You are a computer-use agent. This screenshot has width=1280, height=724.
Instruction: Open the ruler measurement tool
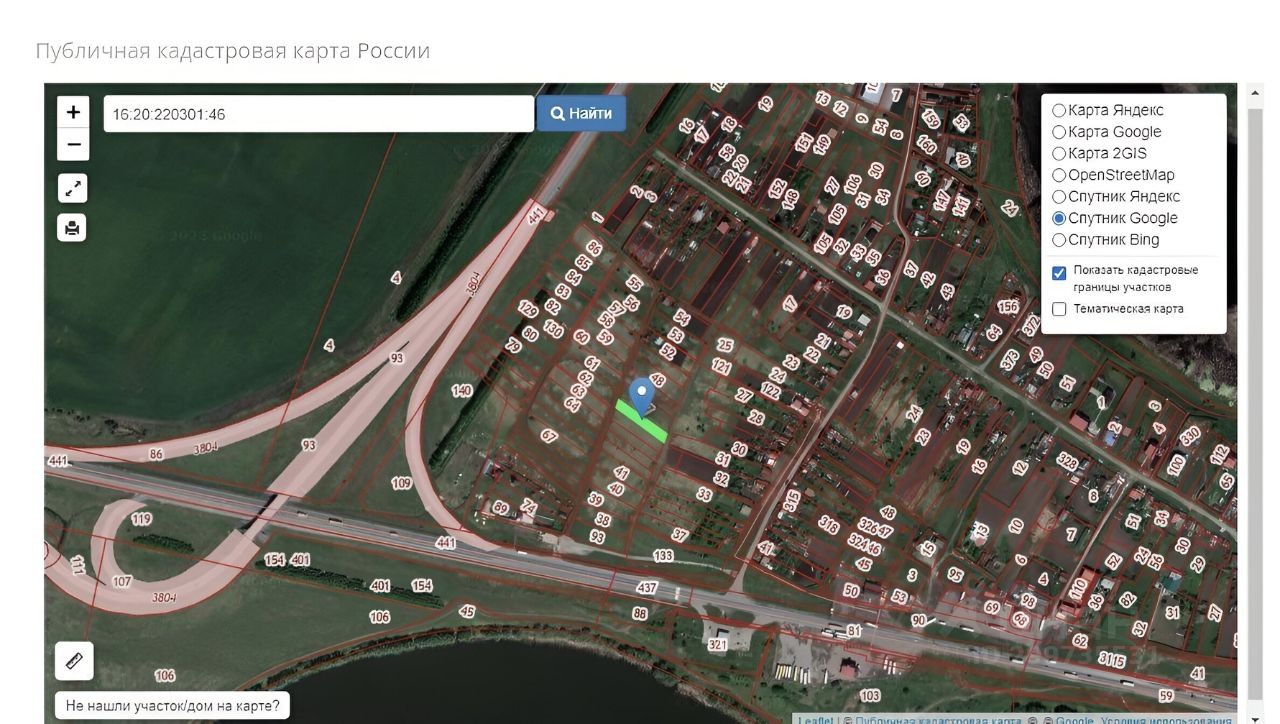(74, 661)
